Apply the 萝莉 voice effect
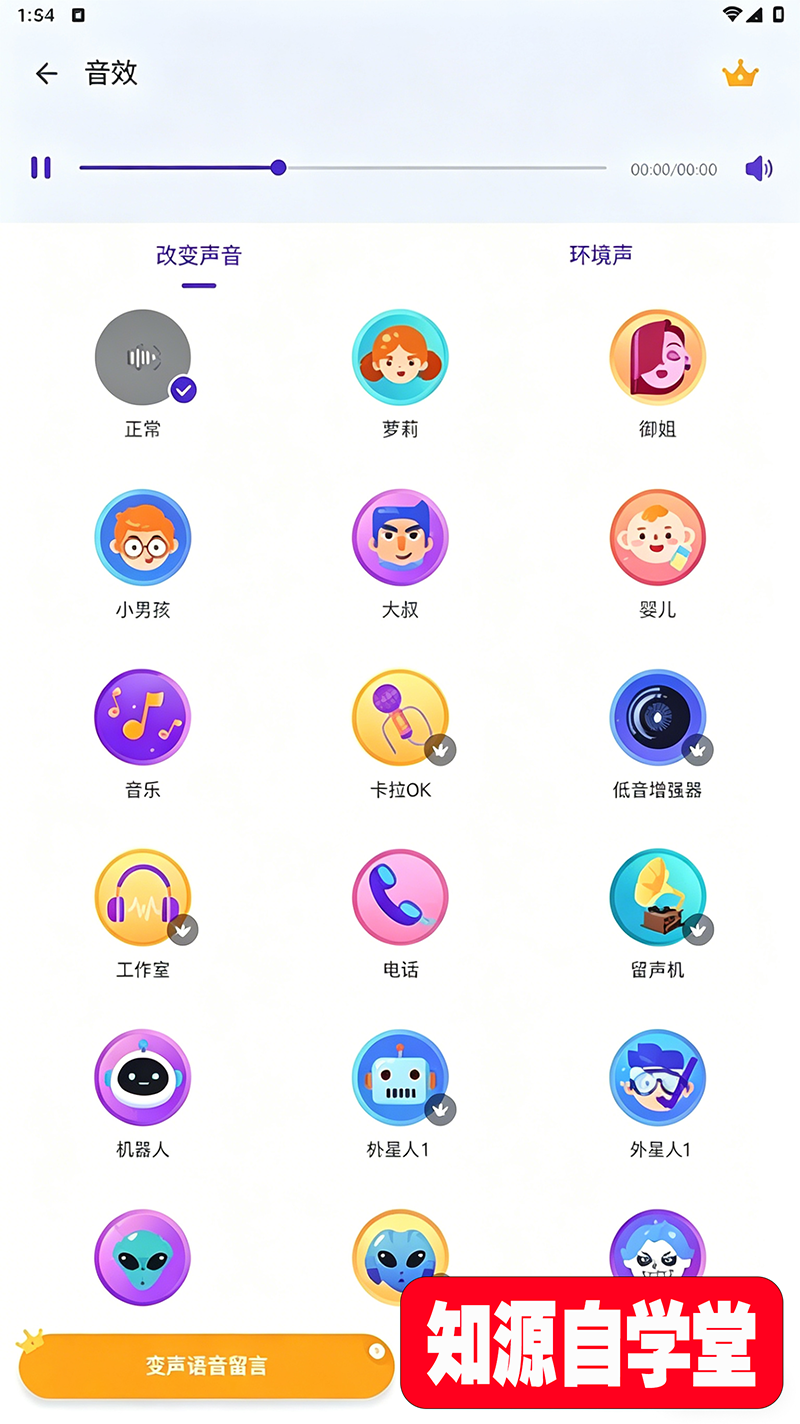The width and height of the screenshot is (800, 1424). [x=400, y=357]
